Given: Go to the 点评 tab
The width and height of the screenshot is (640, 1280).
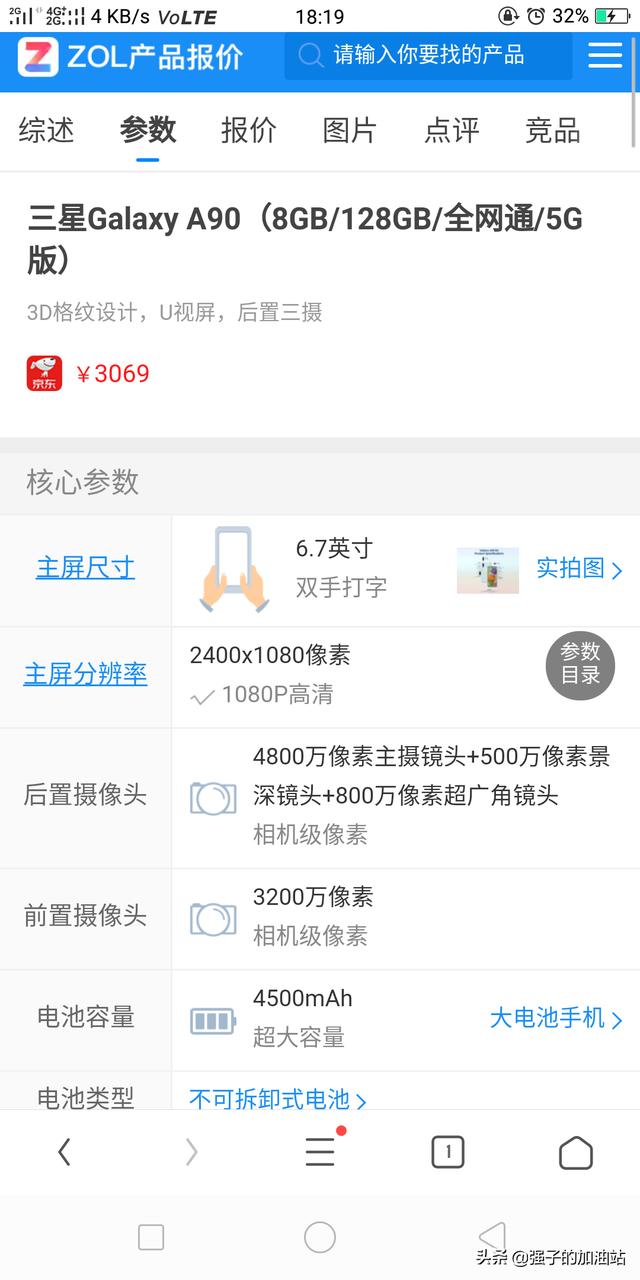Looking at the screenshot, I should [x=451, y=130].
